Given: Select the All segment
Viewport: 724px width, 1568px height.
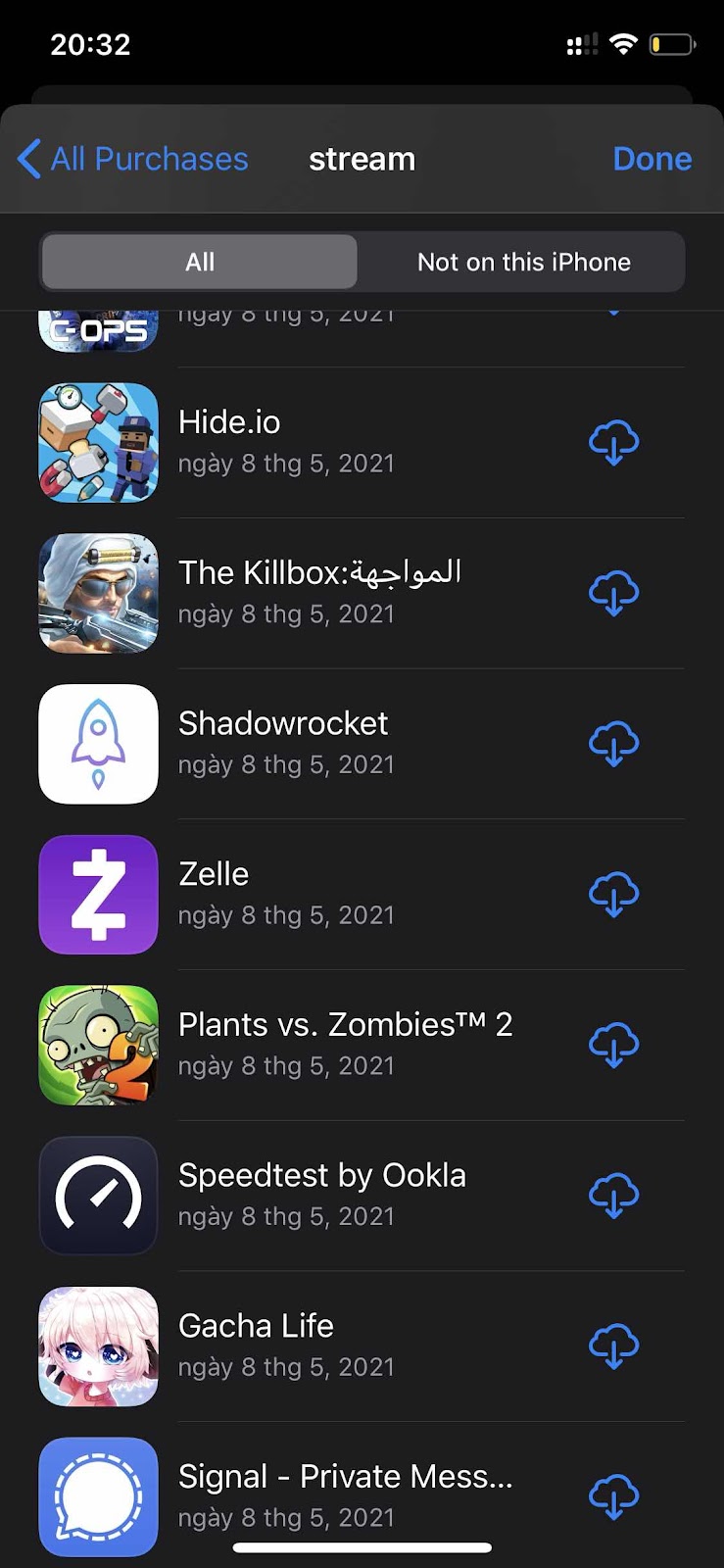Looking at the screenshot, I should 200,262.
